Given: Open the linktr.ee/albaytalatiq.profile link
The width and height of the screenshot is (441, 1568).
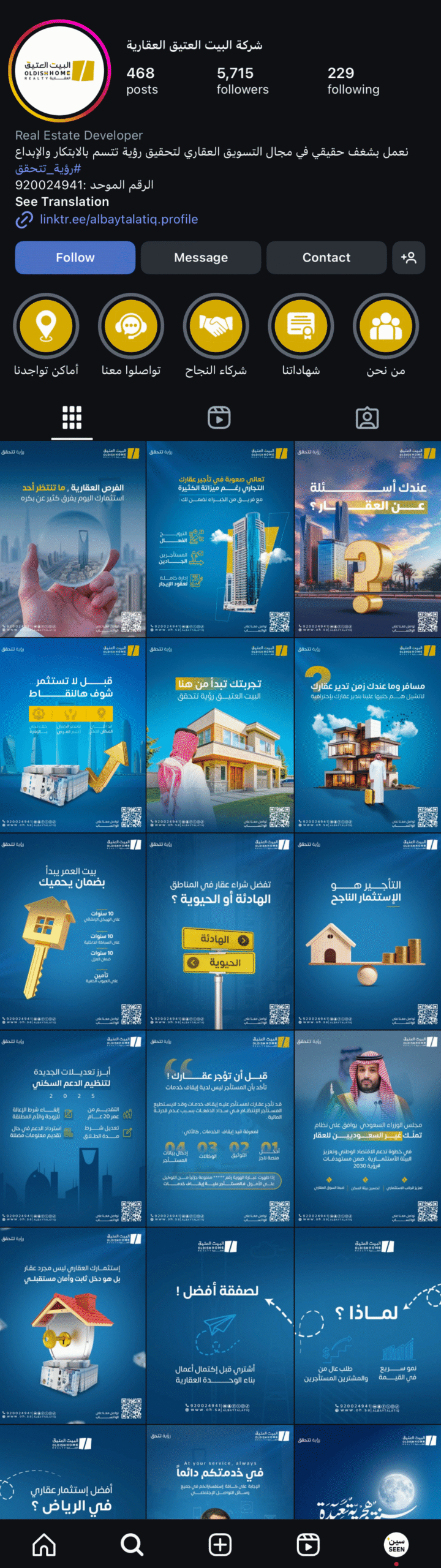Looking at the screenshot, I should click(118, 219).
